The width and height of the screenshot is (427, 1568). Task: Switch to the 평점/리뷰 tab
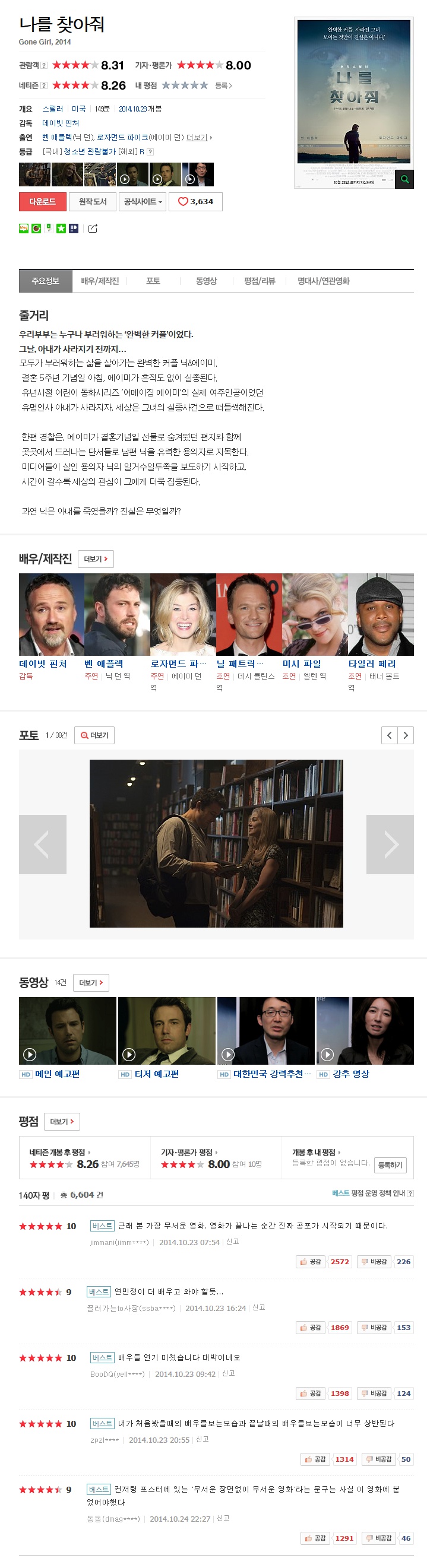(260, 281)
